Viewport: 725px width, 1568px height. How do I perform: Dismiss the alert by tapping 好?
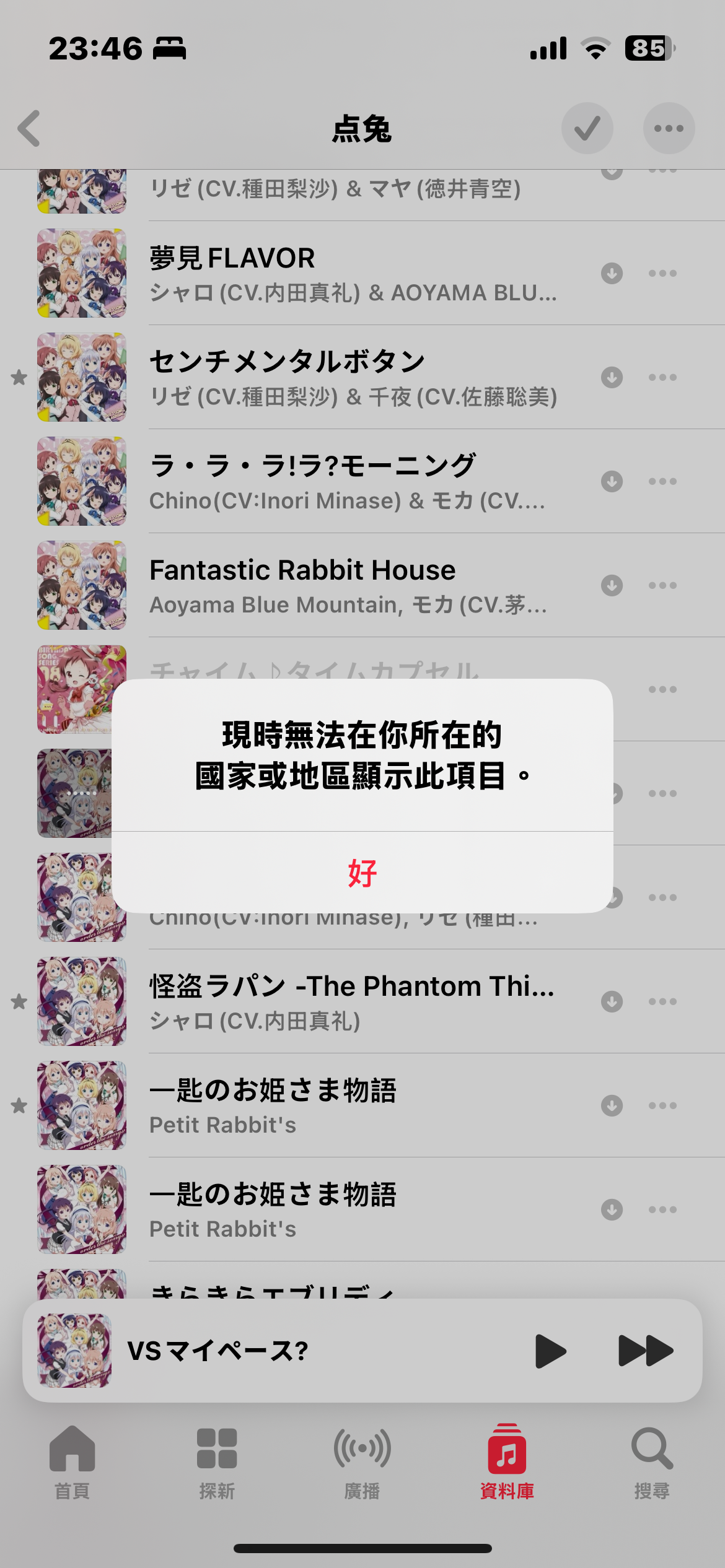coord(362,872)
